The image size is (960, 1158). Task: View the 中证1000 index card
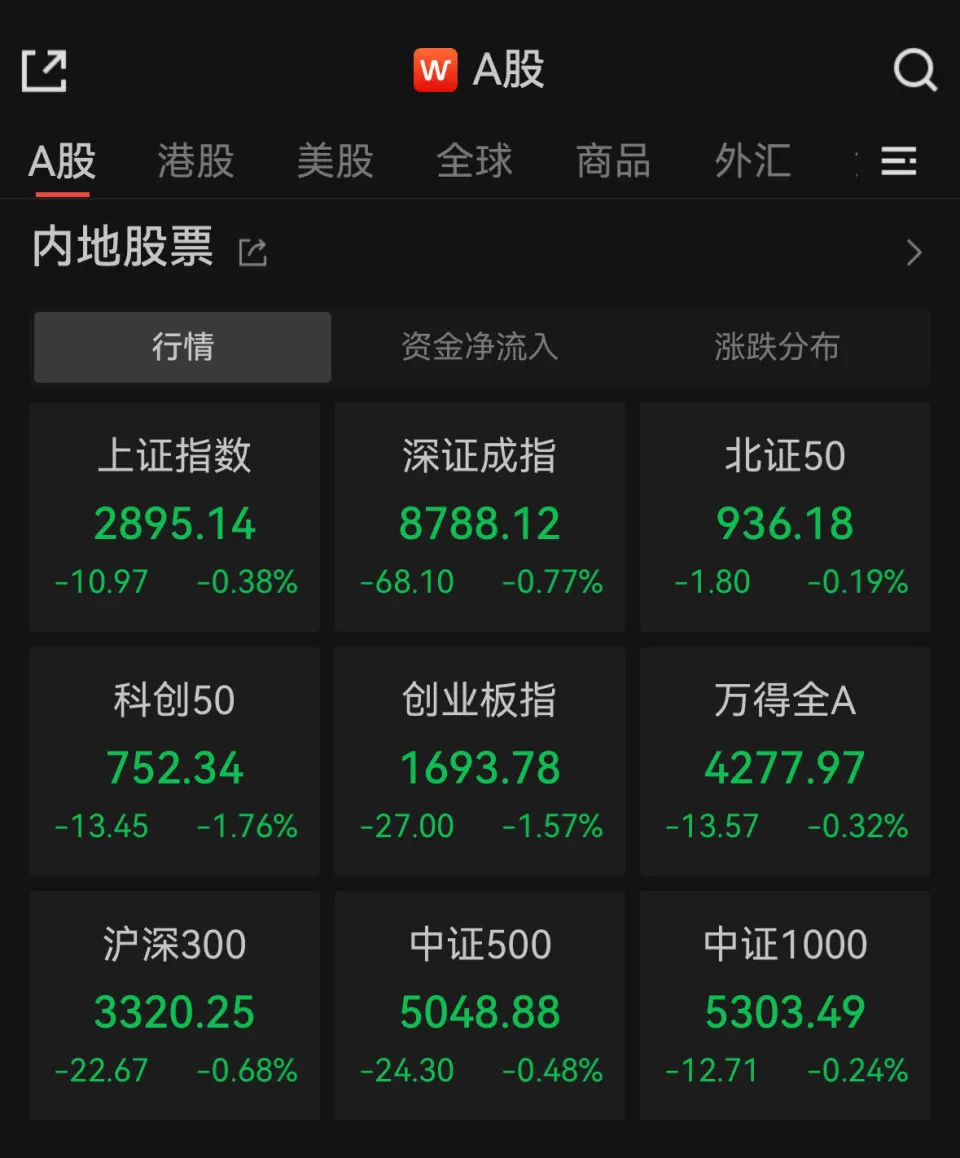pyautogui.click(x=785, y=1005)
